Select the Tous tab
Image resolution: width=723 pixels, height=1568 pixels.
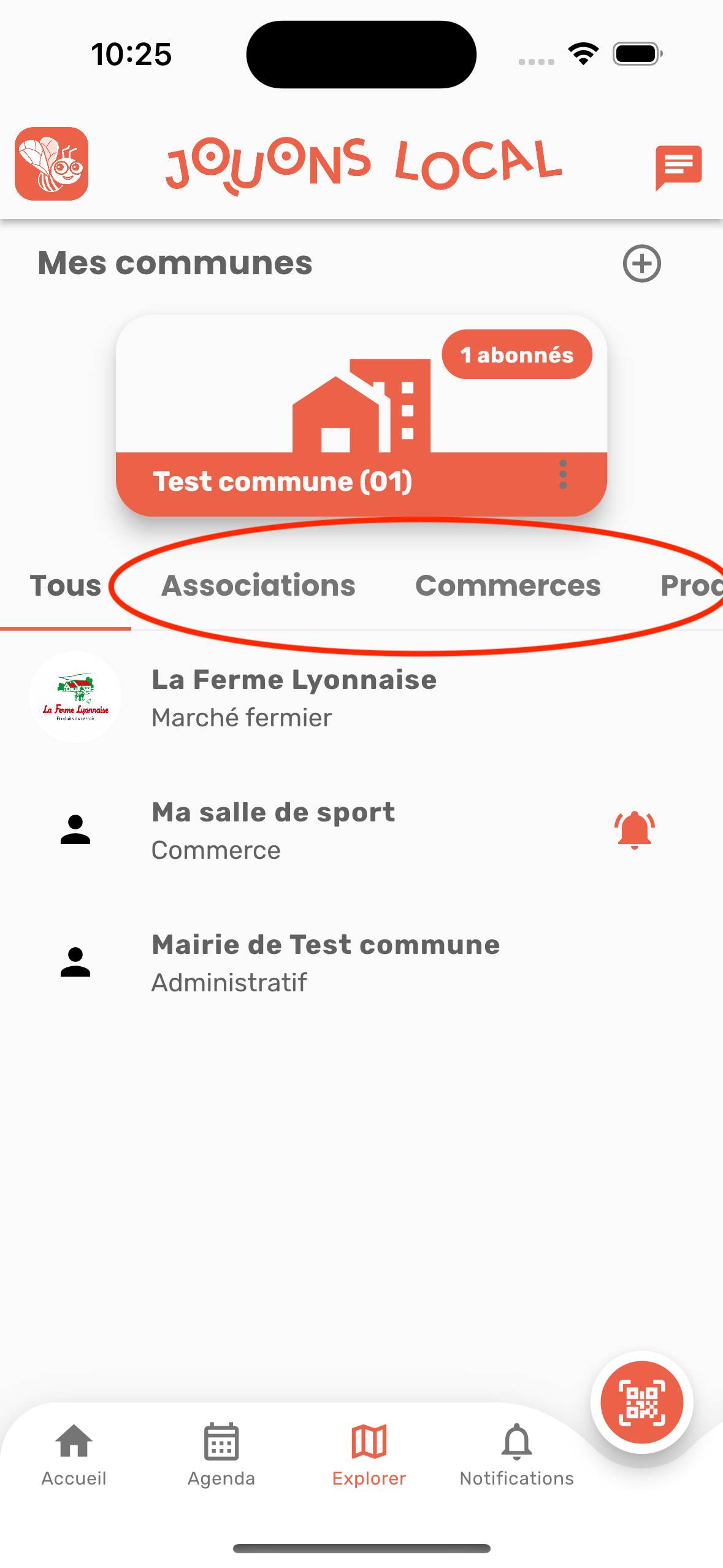(65, 586)
